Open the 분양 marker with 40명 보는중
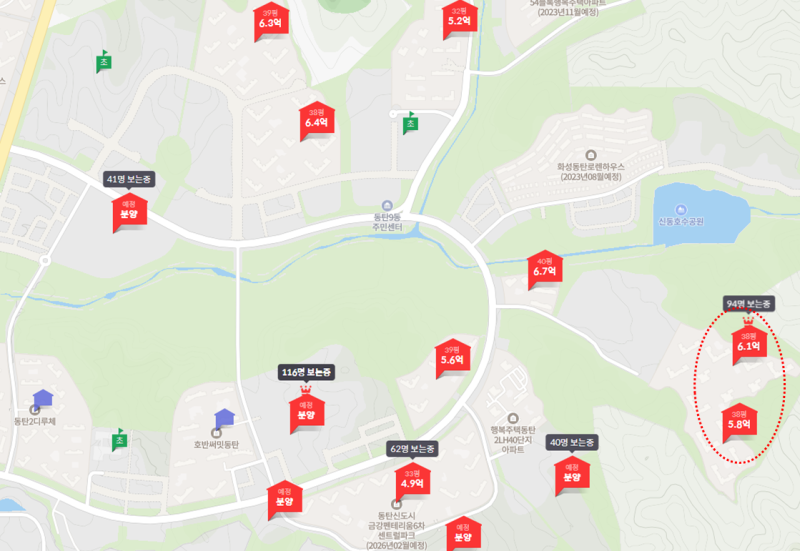The height and width of the screenshot is (551, 800). coord(571,475)
